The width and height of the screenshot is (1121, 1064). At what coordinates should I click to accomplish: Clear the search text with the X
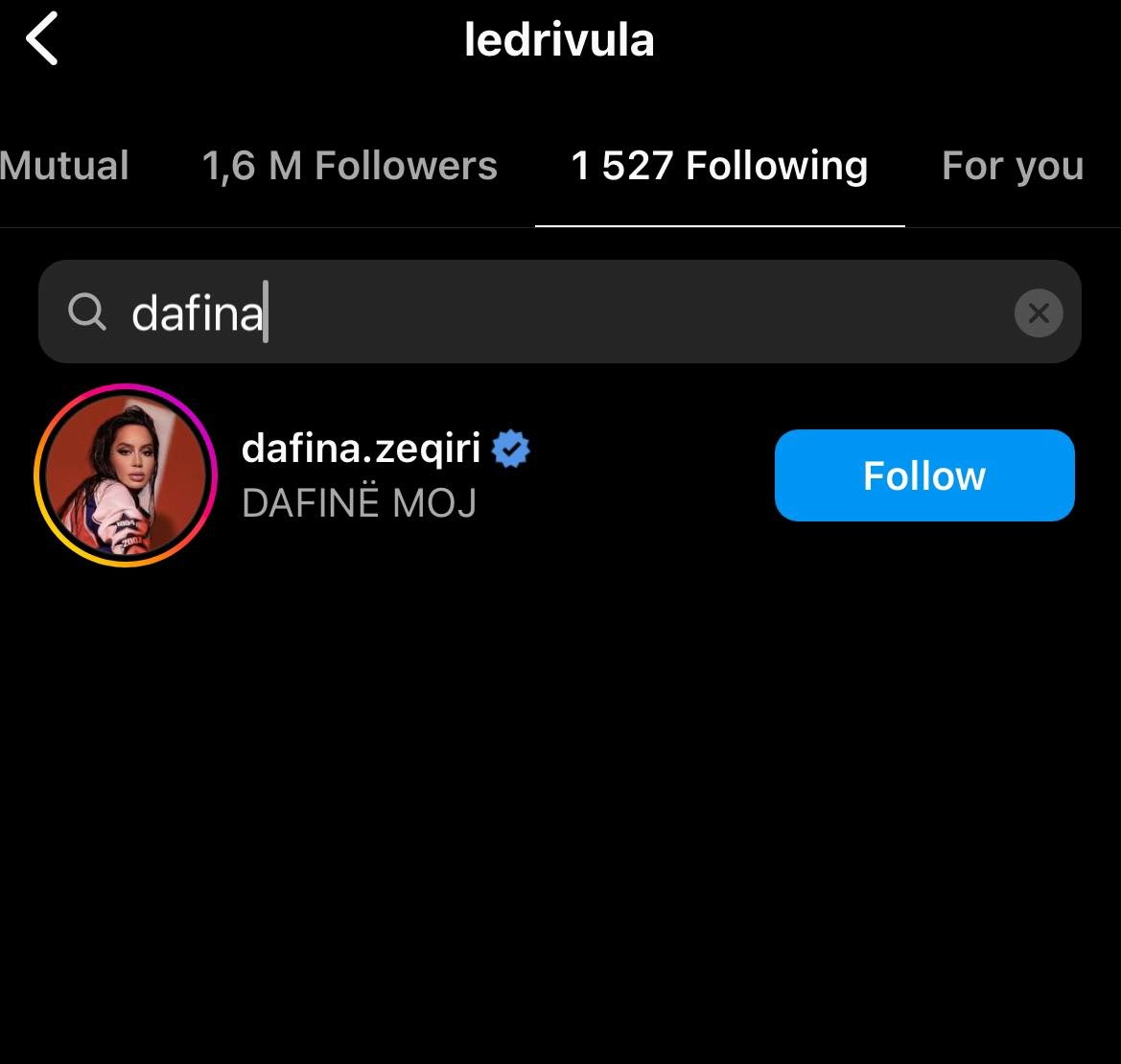[1039, 312]
